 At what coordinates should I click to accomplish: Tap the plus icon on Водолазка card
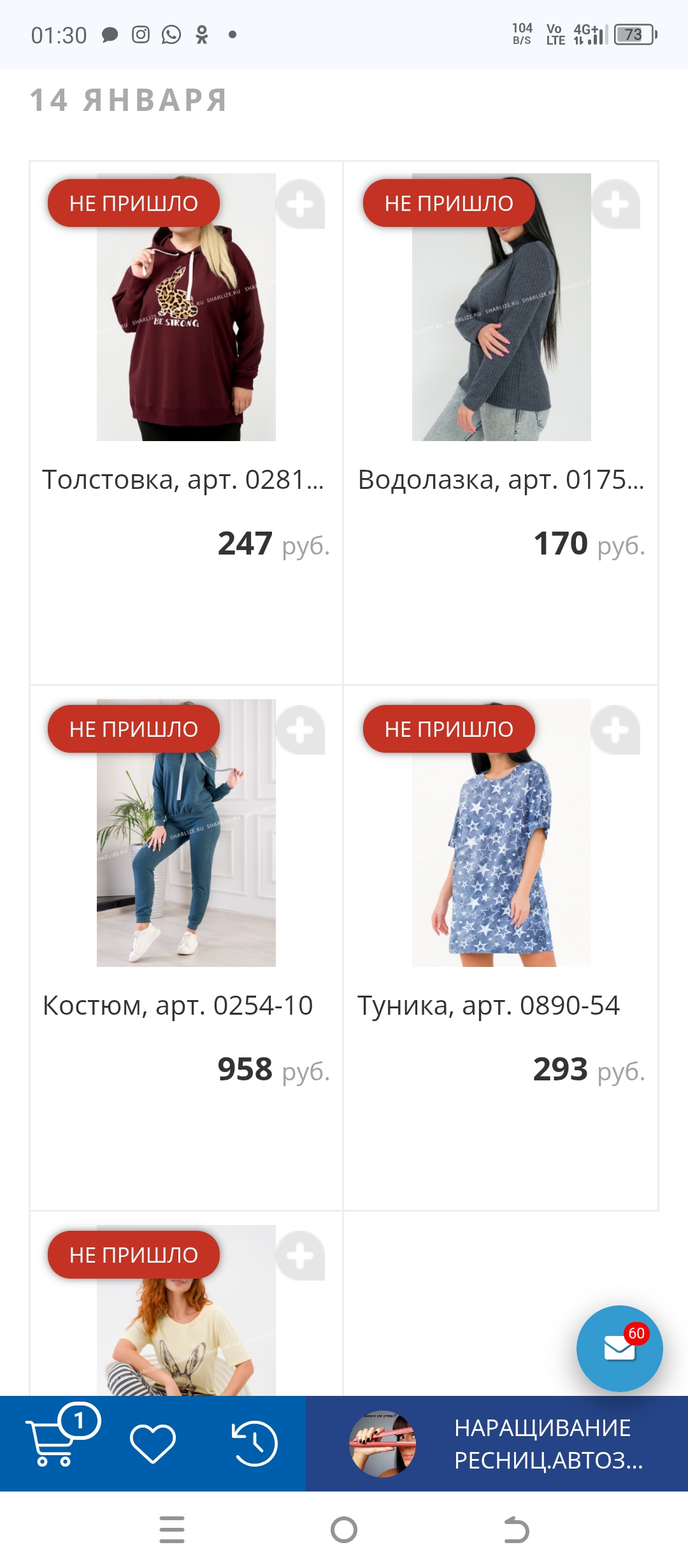tap(615, 205)
